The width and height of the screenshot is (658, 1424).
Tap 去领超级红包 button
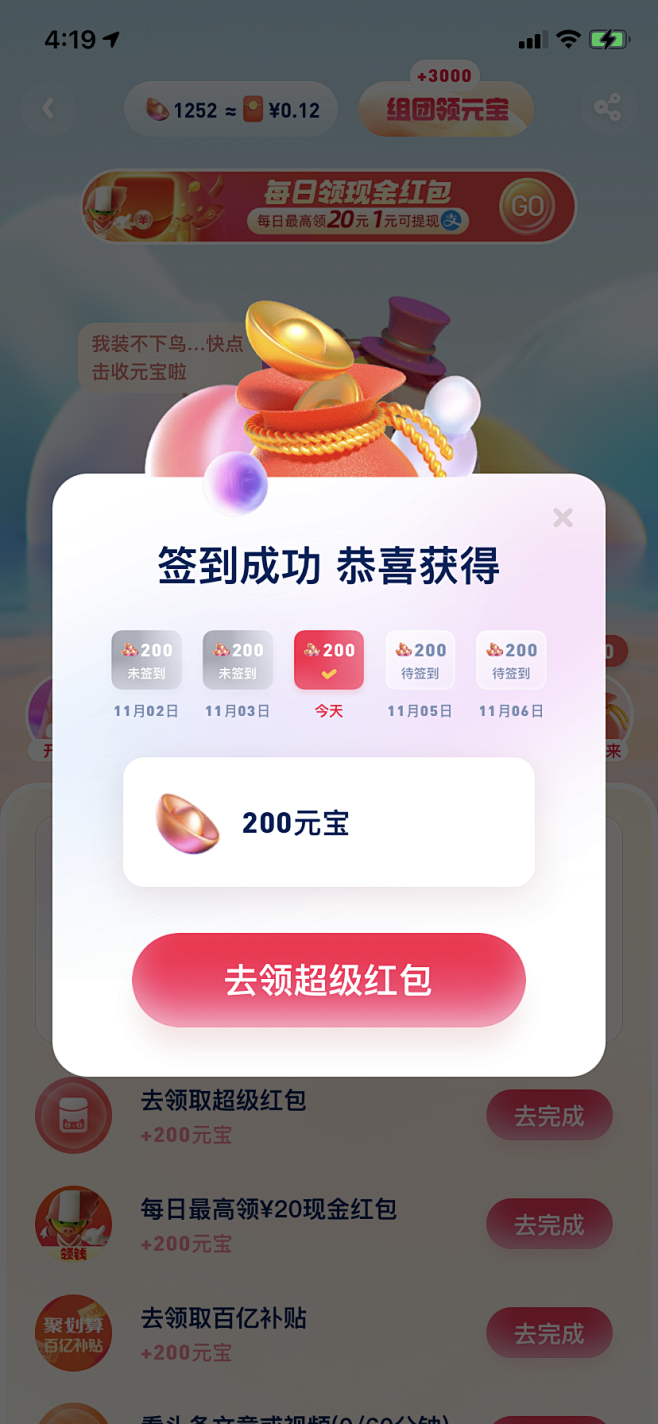tap(329, 980)
